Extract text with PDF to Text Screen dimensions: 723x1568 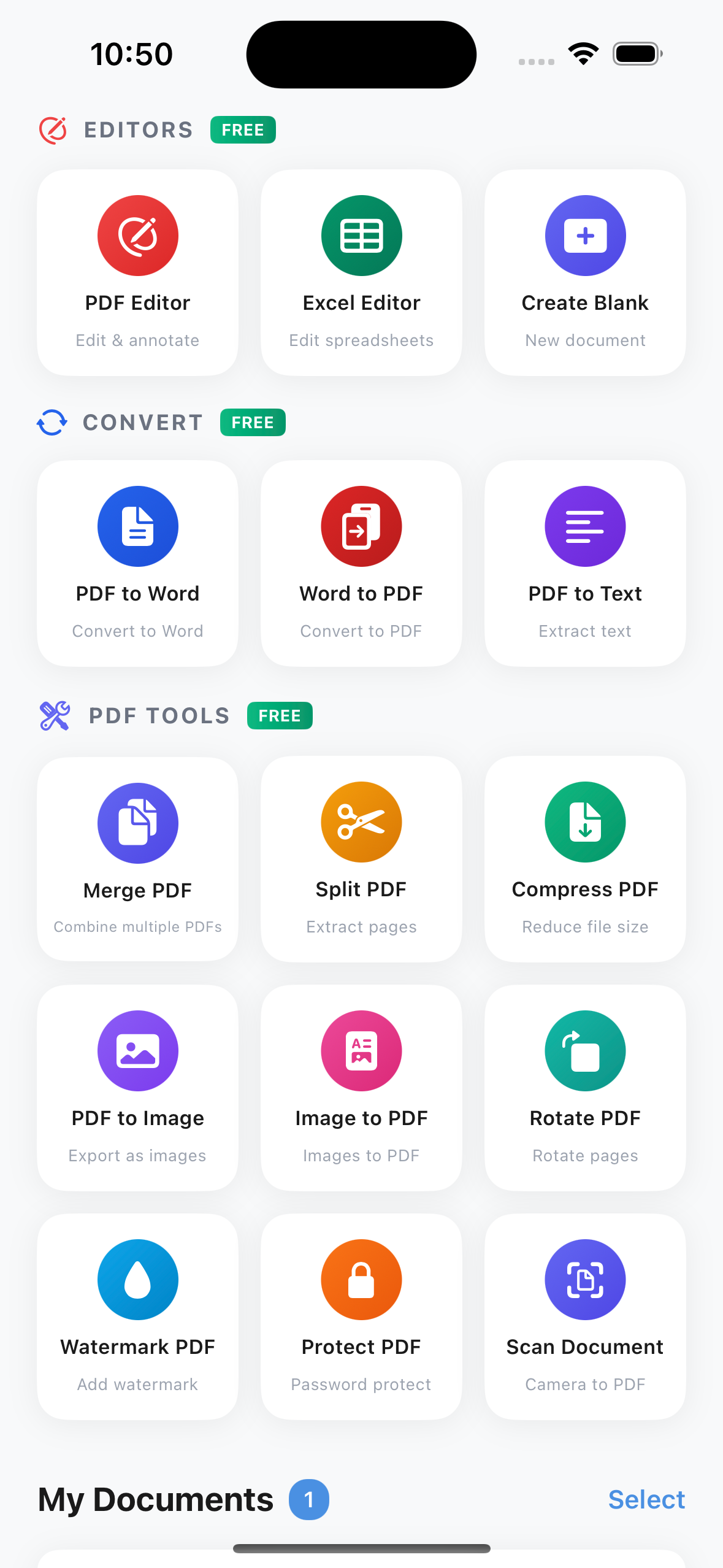(x=585, y=563)
